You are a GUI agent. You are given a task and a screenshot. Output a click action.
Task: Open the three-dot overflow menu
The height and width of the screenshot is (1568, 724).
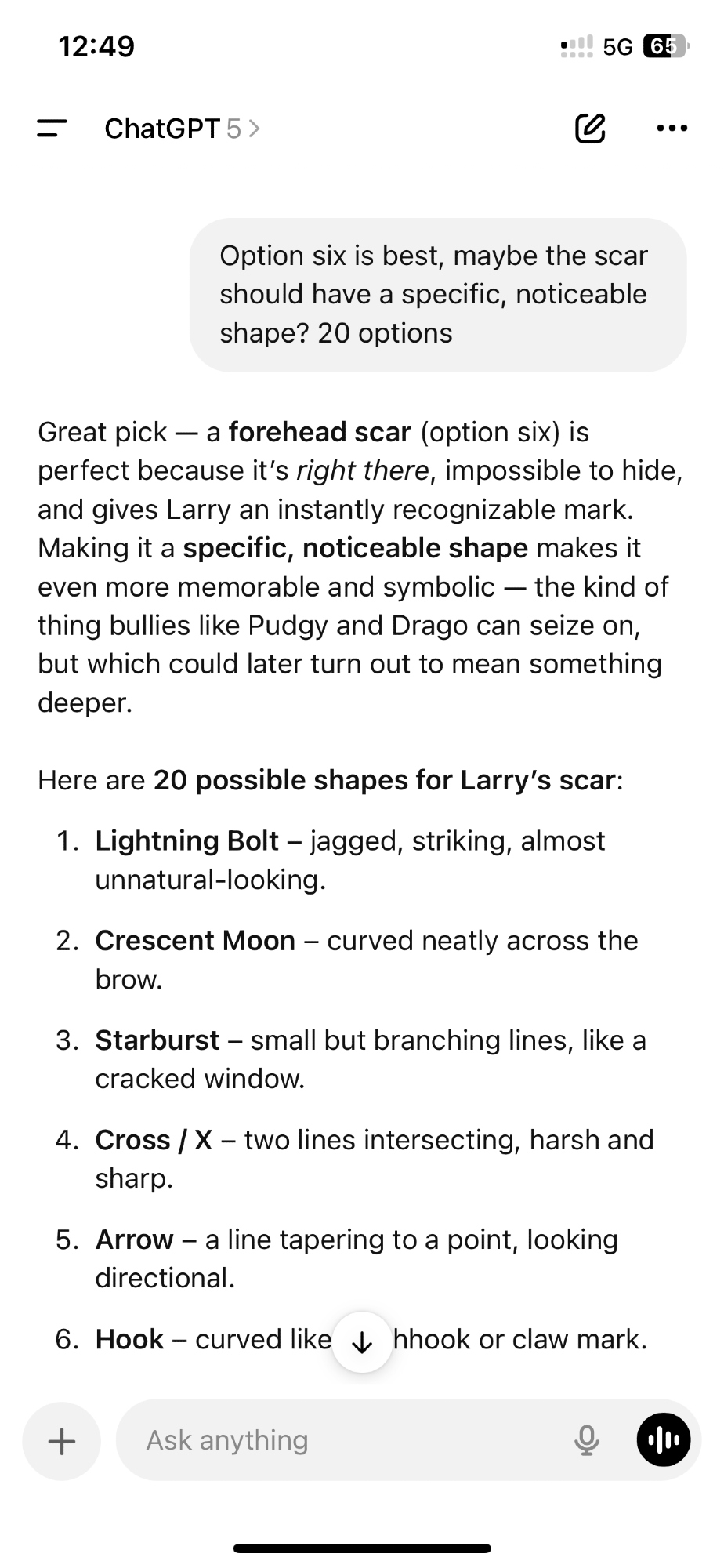[672, 128]
